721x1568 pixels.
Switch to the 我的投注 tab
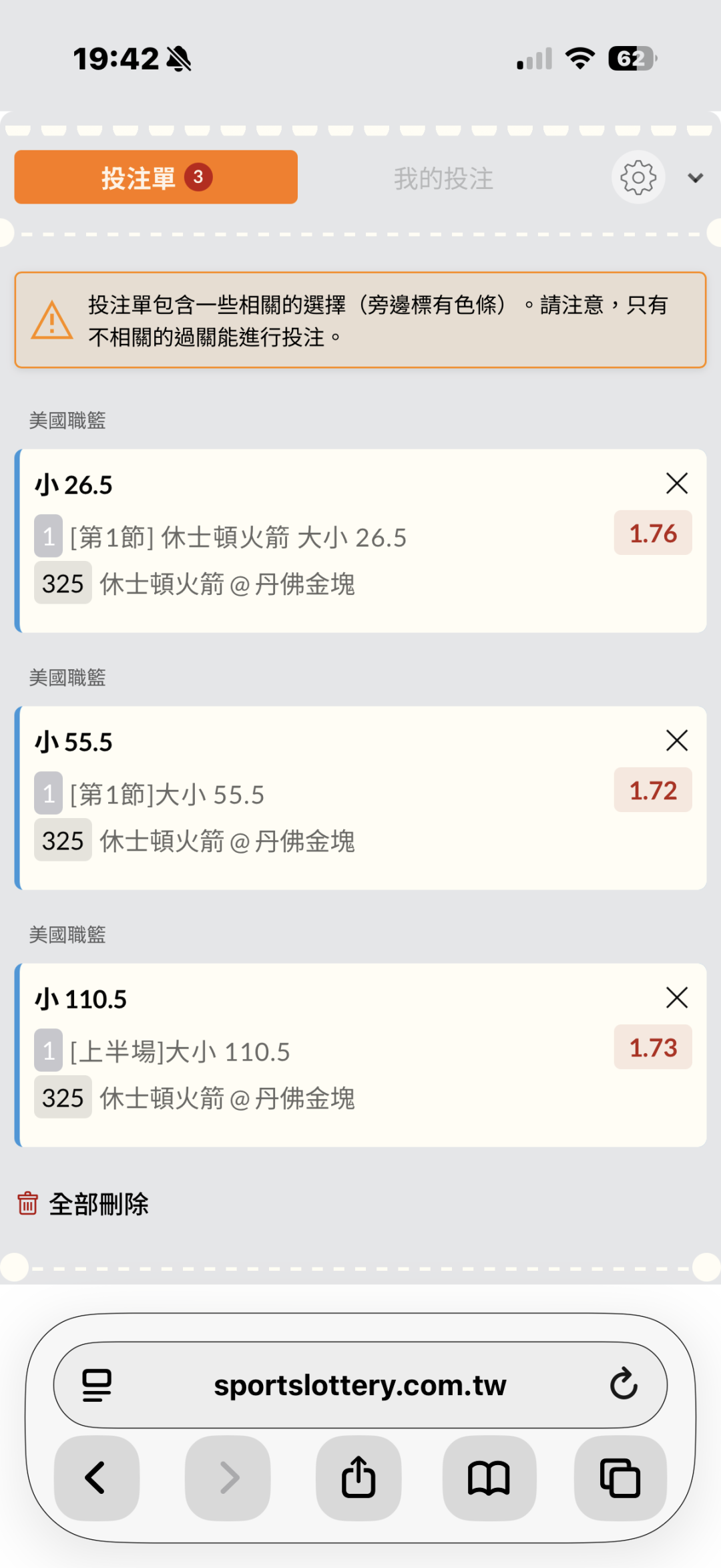[443, 178]
